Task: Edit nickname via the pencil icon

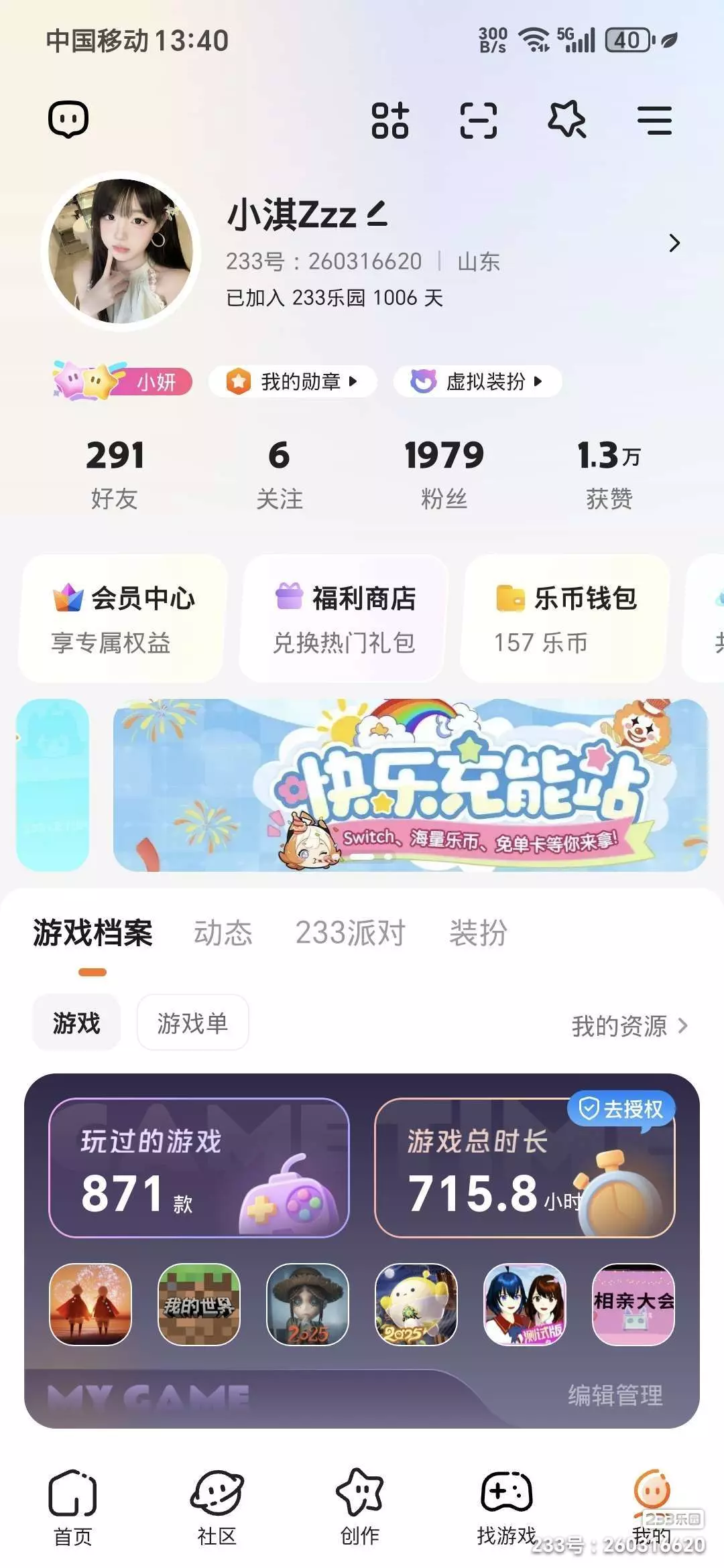Action: point(377,214)
